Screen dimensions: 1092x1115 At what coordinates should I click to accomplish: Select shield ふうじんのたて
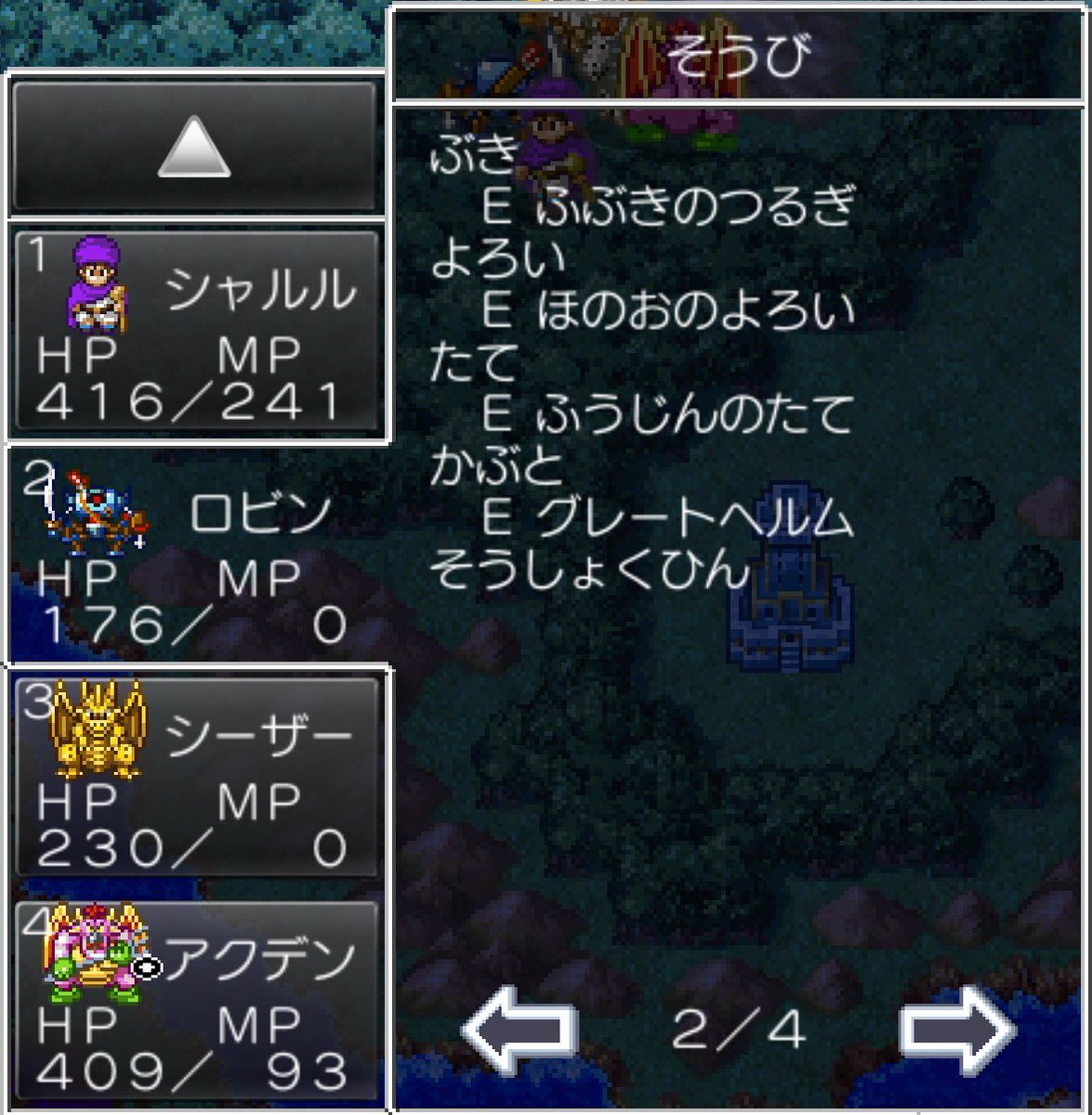[x=692, y=414]
